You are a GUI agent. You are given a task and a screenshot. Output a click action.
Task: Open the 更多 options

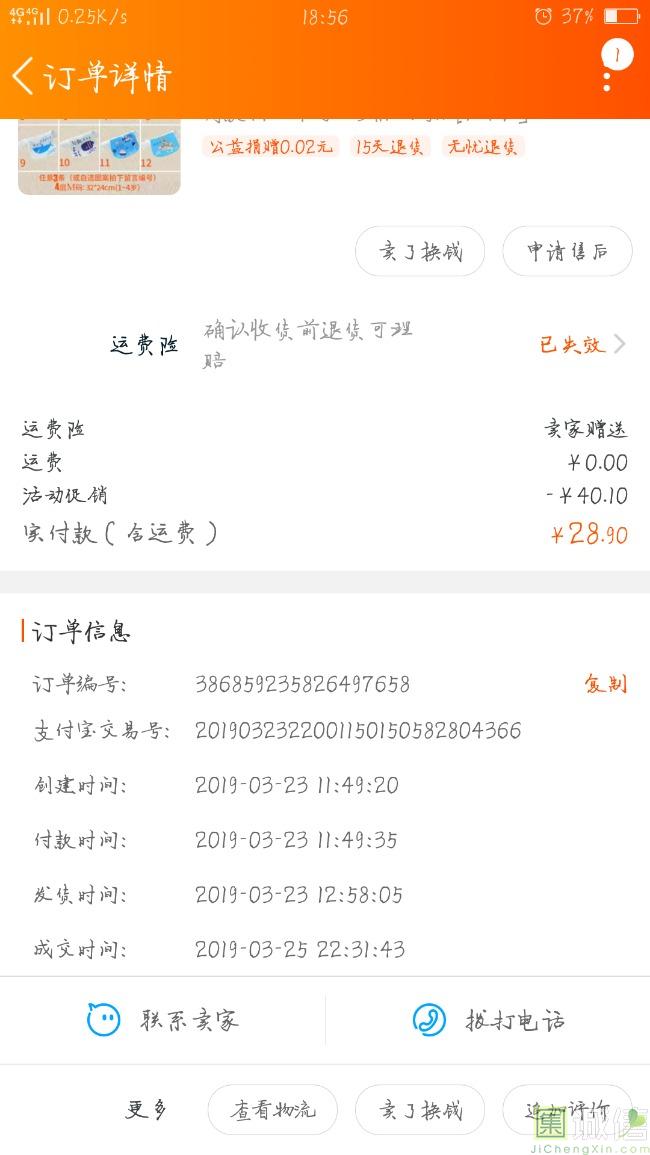(x=146, y=1109)
